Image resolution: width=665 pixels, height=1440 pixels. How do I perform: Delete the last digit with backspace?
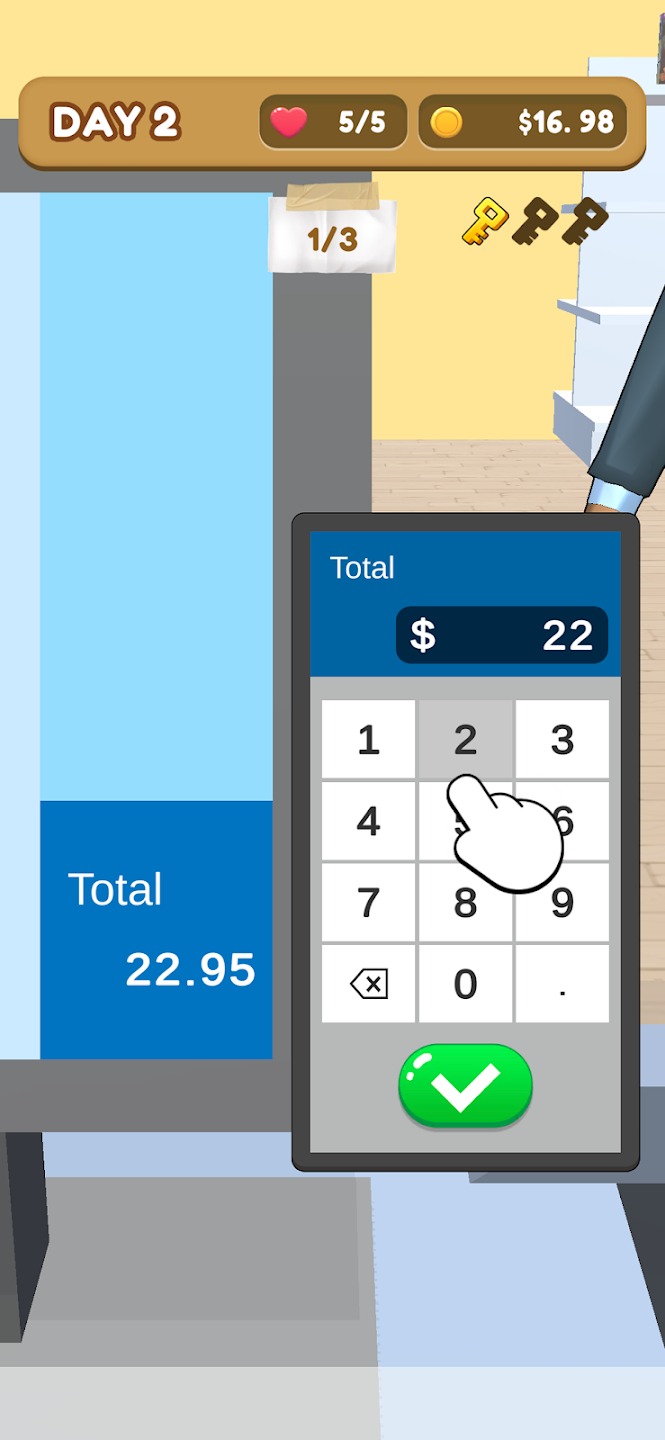point(368,984)
